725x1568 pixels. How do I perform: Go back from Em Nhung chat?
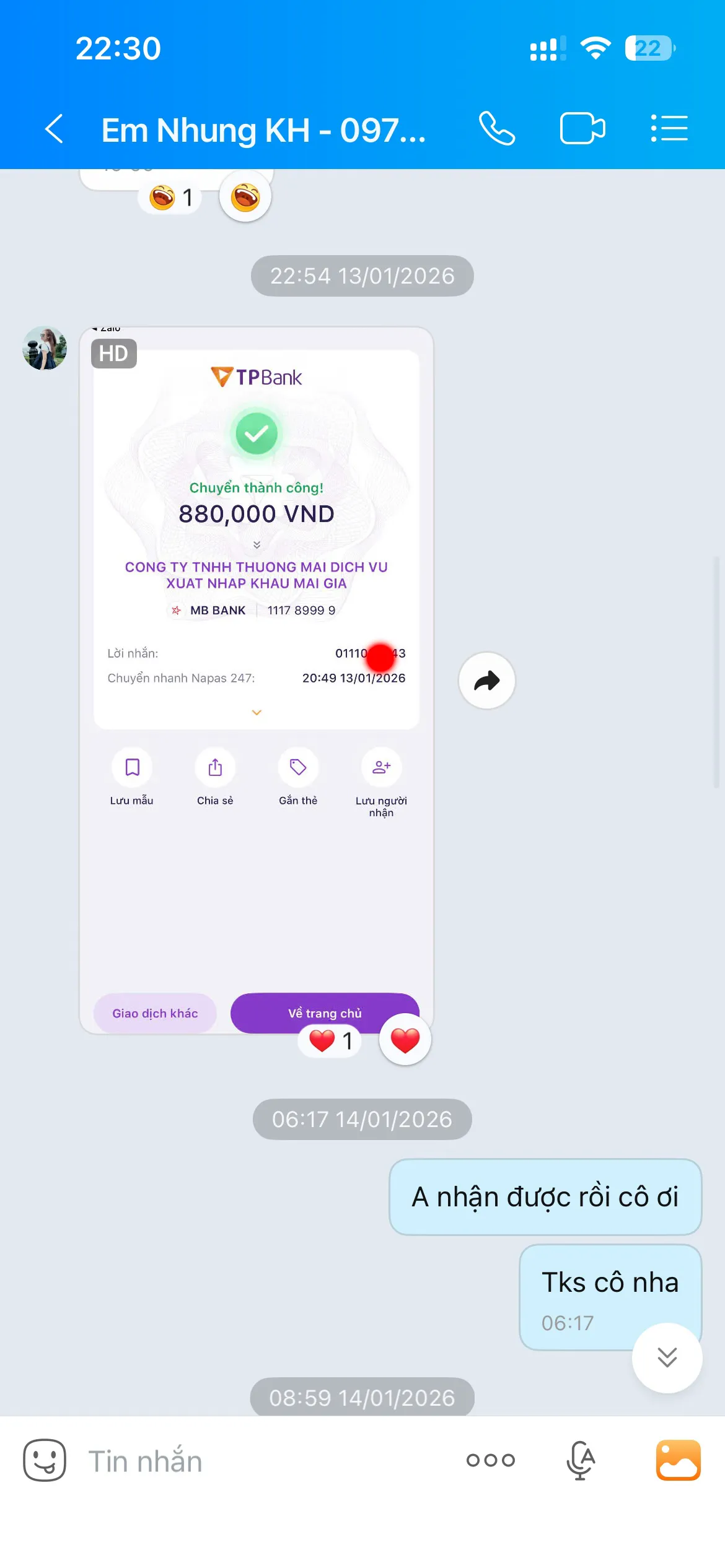(55, 129)
